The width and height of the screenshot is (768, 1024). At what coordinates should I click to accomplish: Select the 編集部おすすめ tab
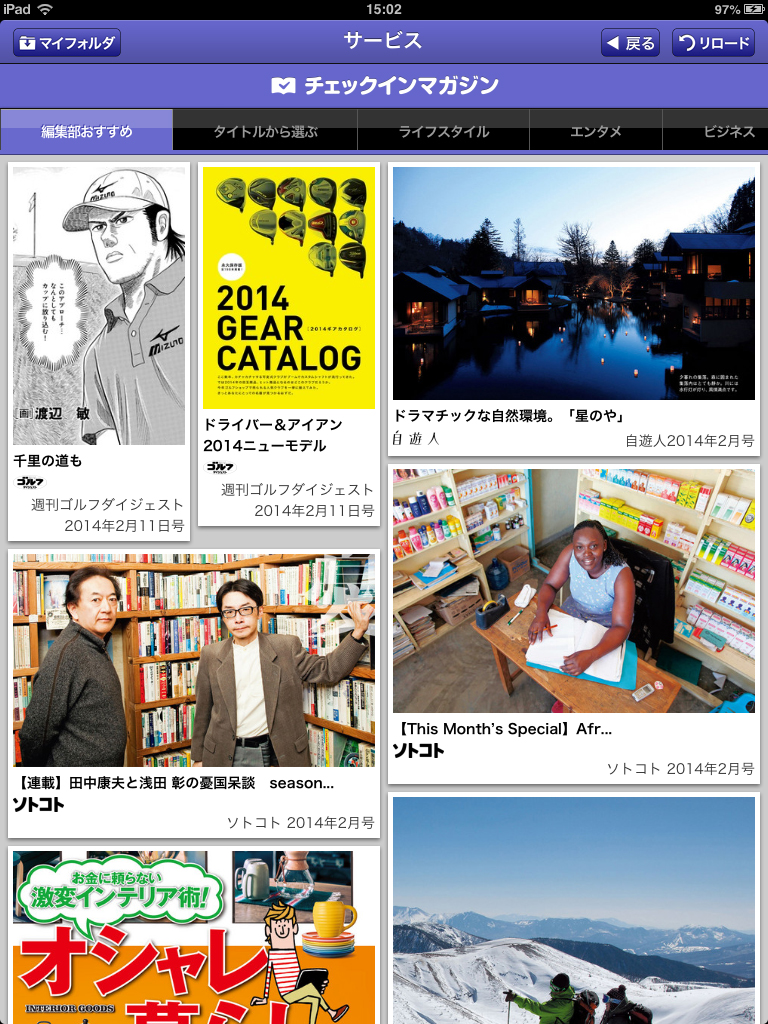(x=87, y=131)
